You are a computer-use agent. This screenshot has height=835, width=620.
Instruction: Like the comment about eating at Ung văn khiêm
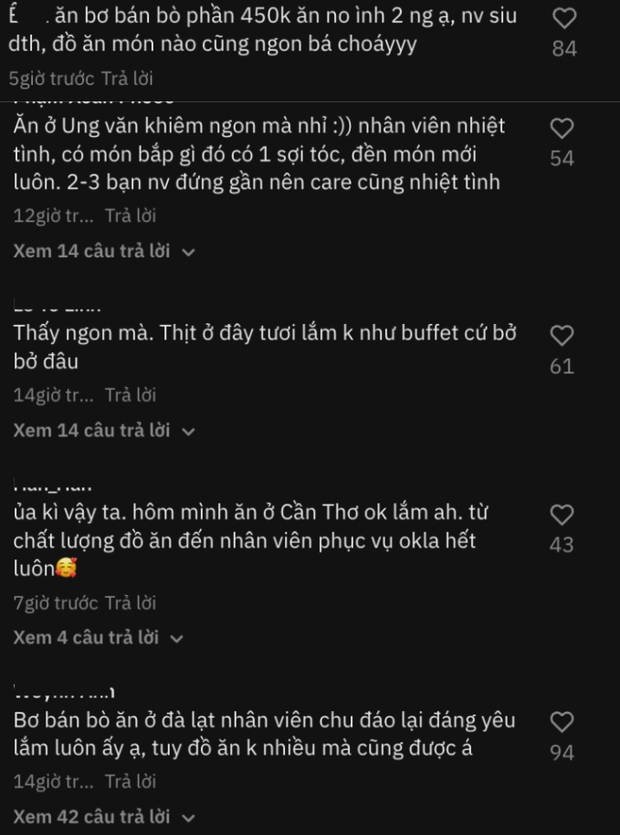point(562,129)
